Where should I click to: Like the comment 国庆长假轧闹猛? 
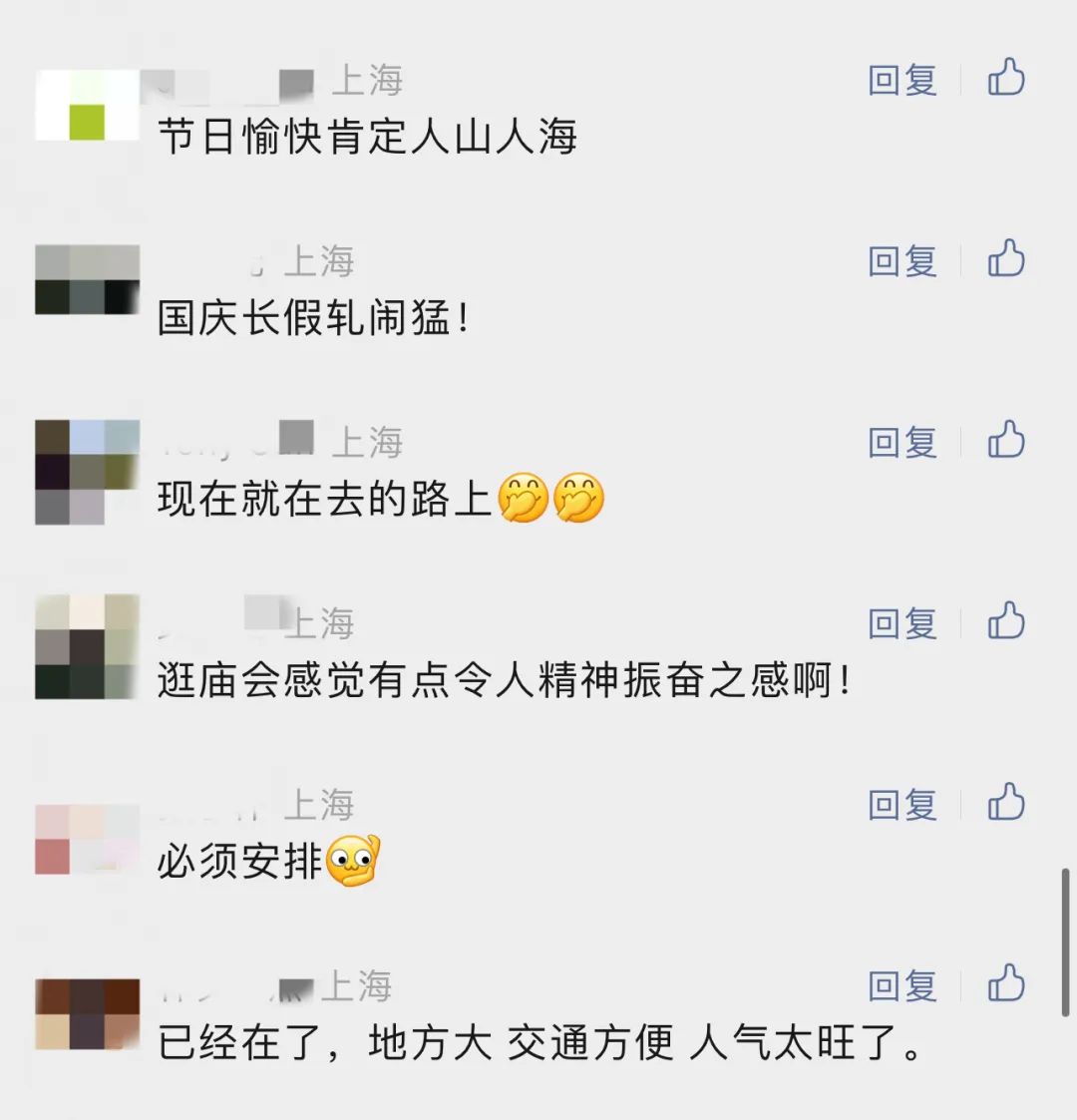[x=1006, y=259]
